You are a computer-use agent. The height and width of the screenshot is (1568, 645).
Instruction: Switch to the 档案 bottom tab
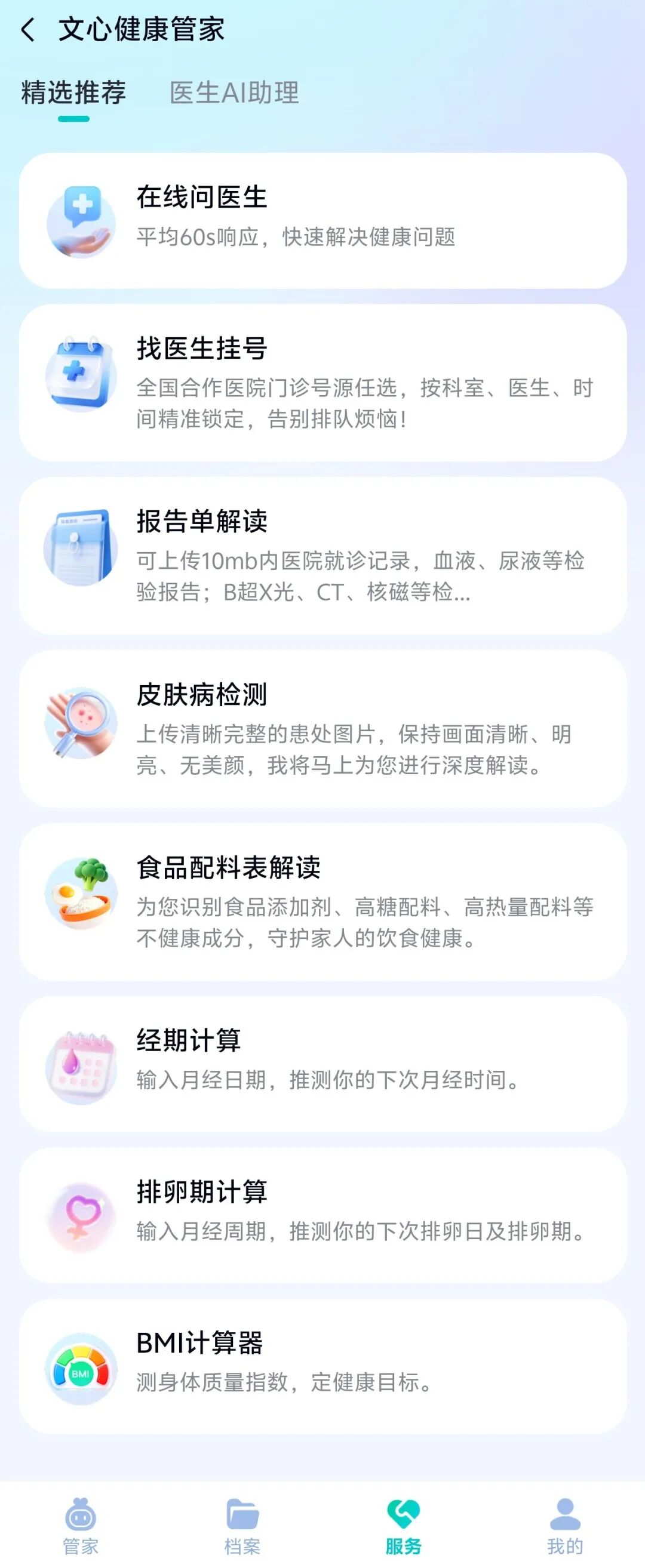pos(242,1526)
